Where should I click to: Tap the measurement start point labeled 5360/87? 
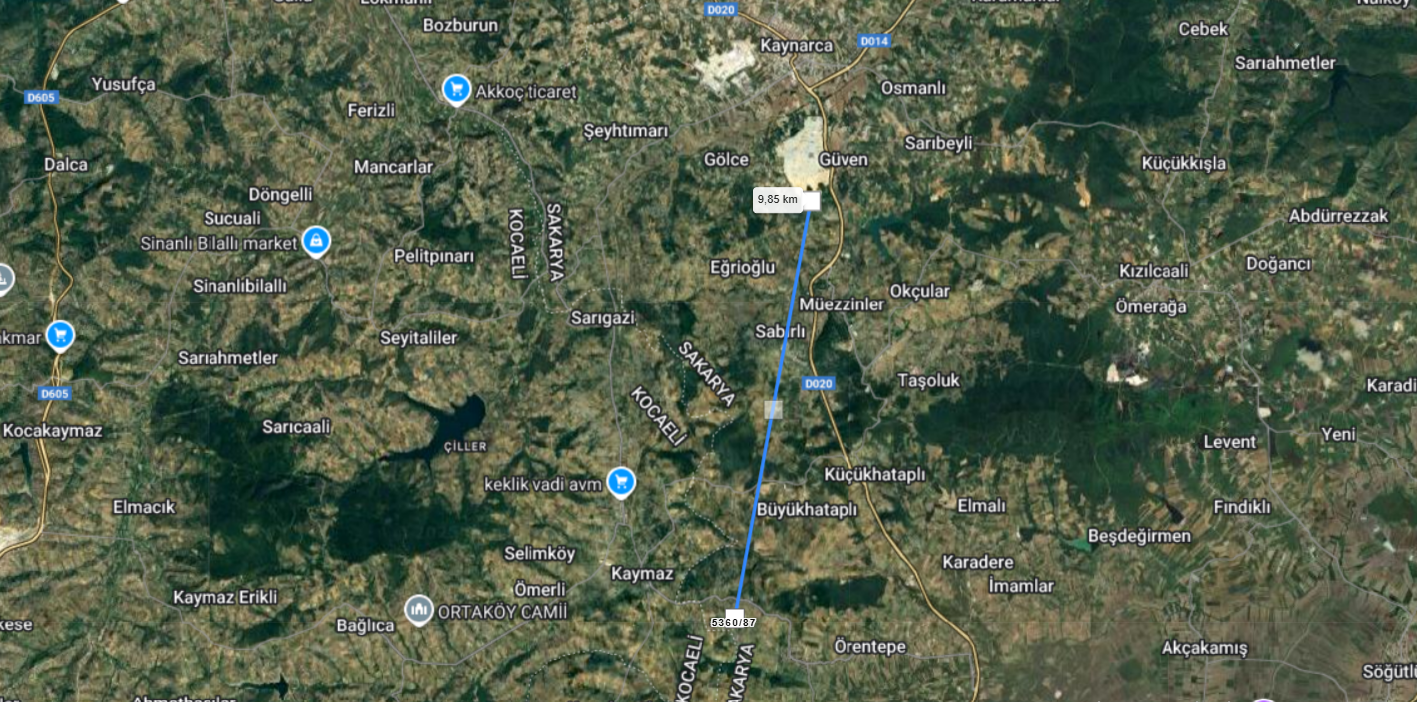tap(735, 614)
